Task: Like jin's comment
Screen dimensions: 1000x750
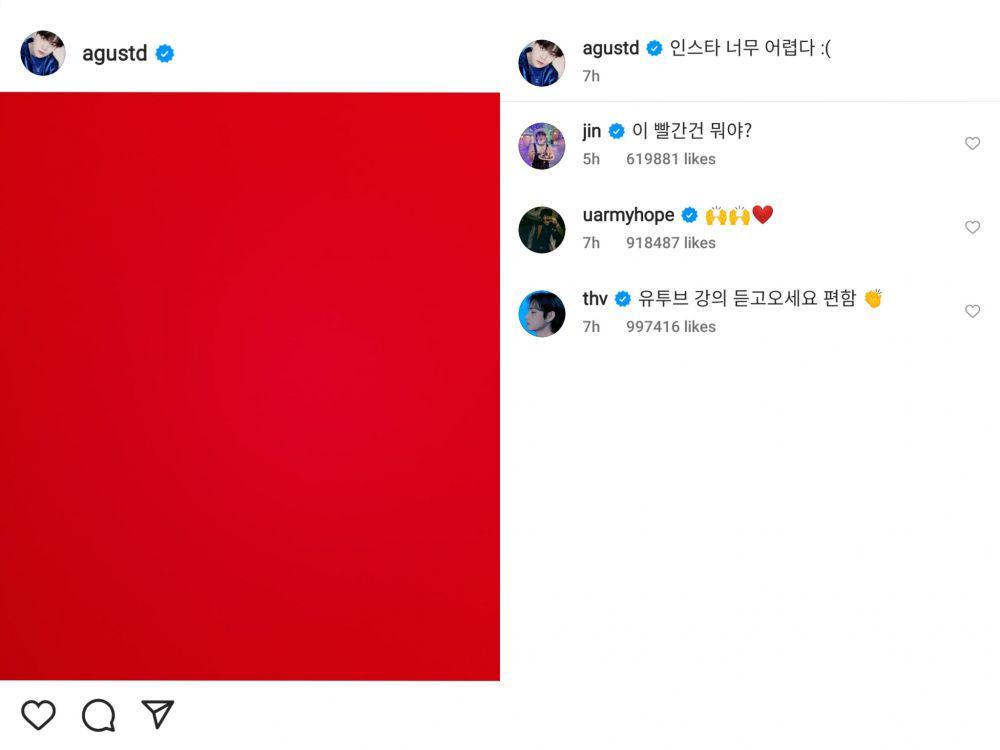Action: click(x=972, y=144)
